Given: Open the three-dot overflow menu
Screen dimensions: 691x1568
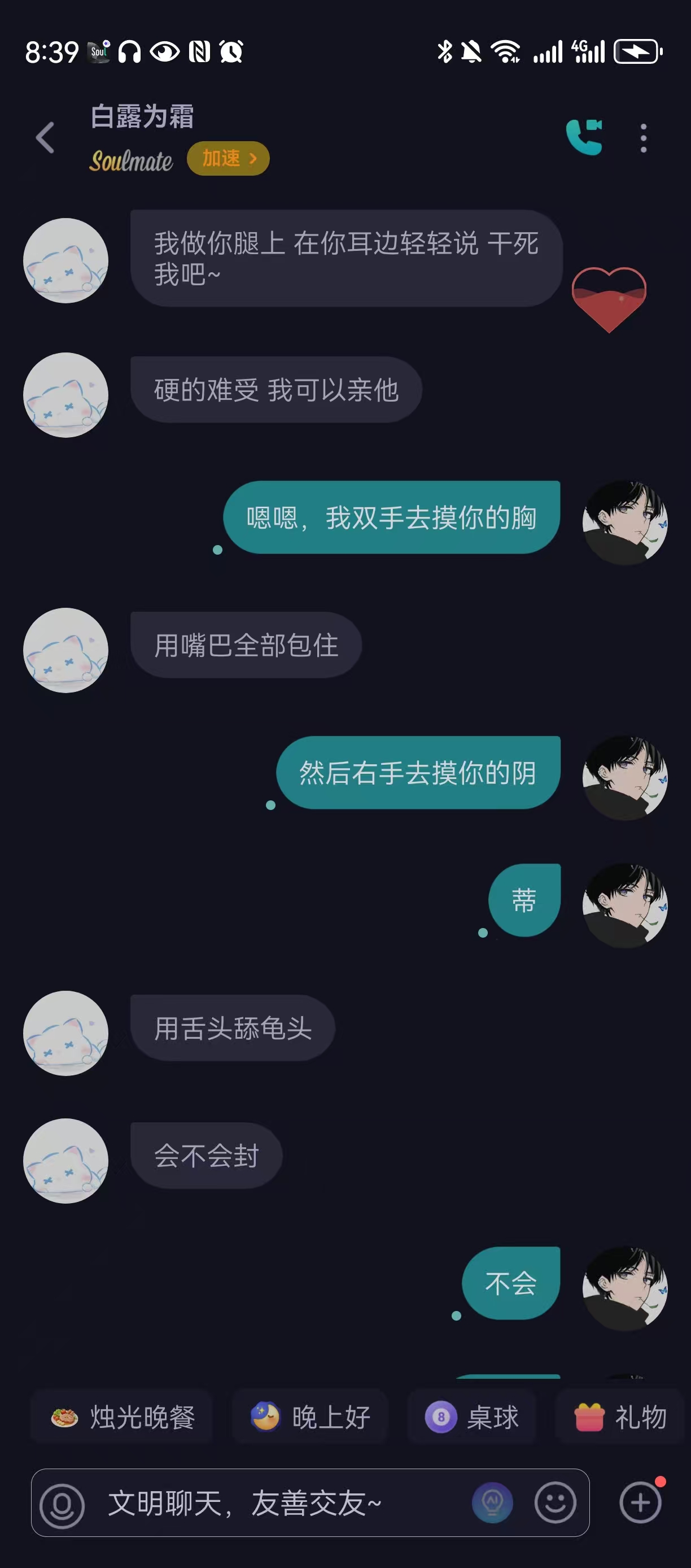Looking at the screenshot, I should [644, 138].
